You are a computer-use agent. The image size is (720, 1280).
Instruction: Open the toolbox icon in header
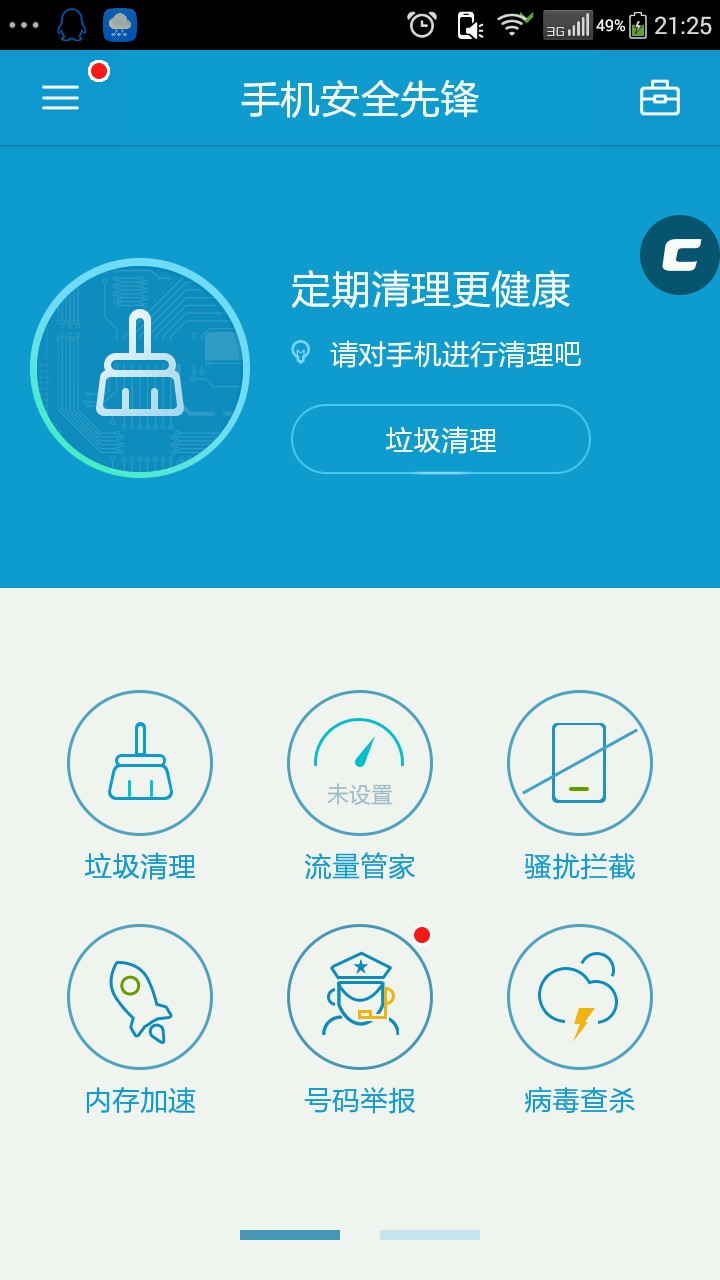click(x=660, y=98)
